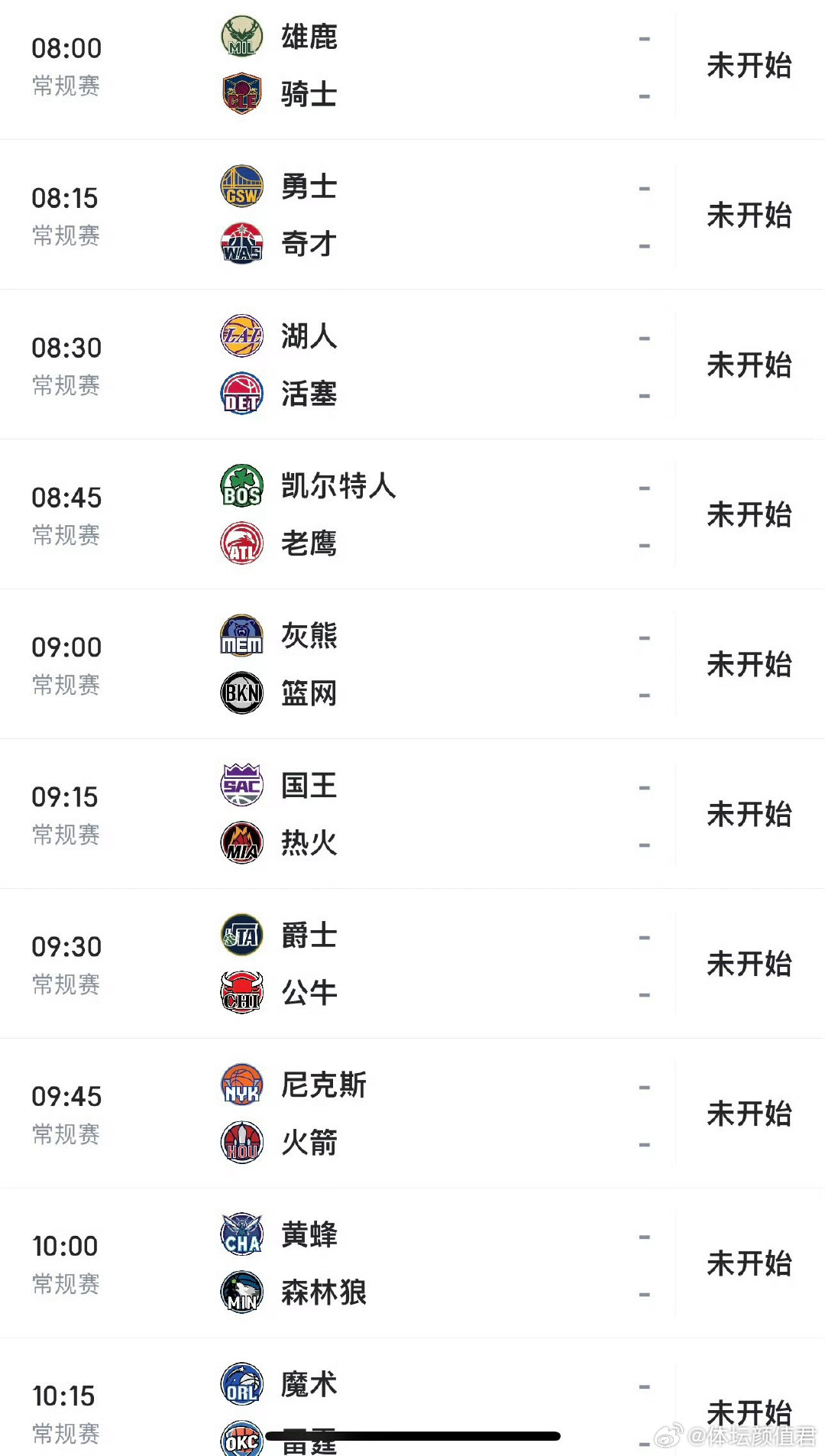Open the 08:00 Bucks vs Cavaliers game
825x1456 pixels.
[412, 66]
